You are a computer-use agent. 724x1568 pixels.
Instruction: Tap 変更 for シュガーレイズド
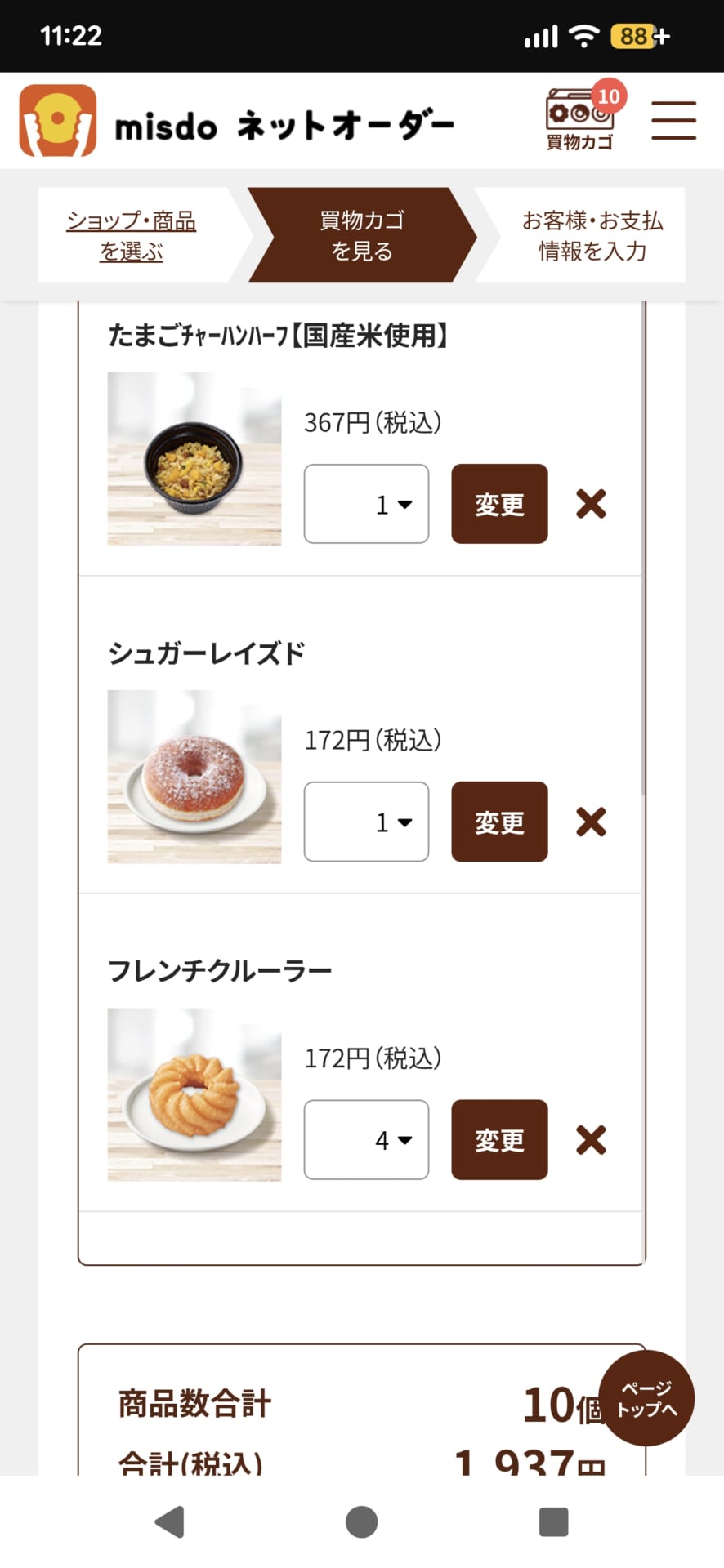pos(499,822)
